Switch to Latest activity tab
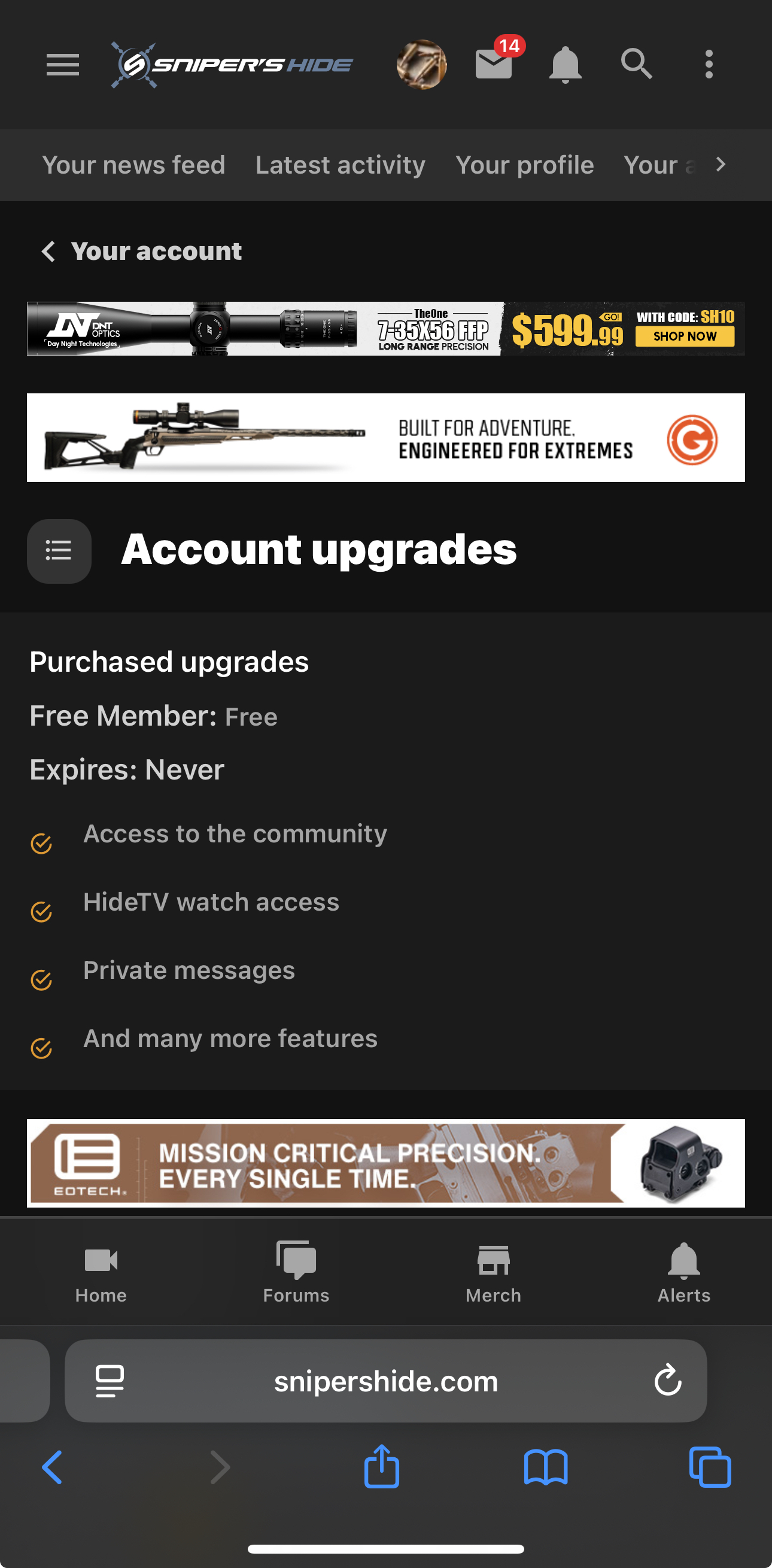 (340, 165)
